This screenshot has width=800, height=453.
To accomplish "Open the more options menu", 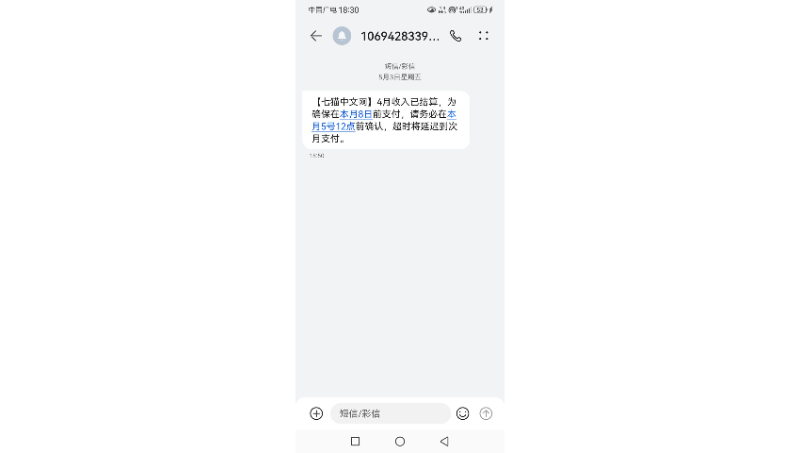I will [x=484, y=36].
